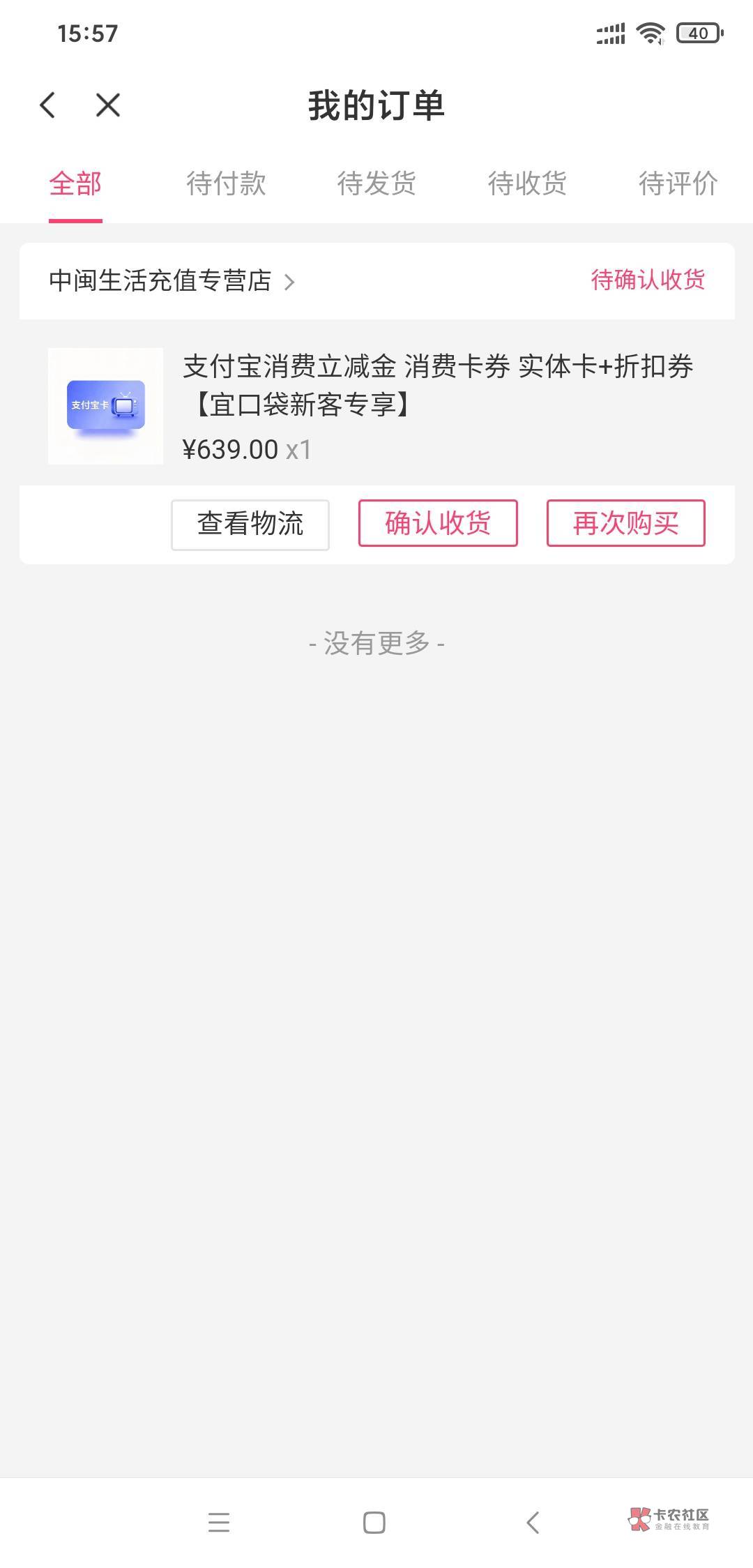Screen dimensions: 753x1568
Task: Select the 待发货 tab
Action: coord(376,184)
